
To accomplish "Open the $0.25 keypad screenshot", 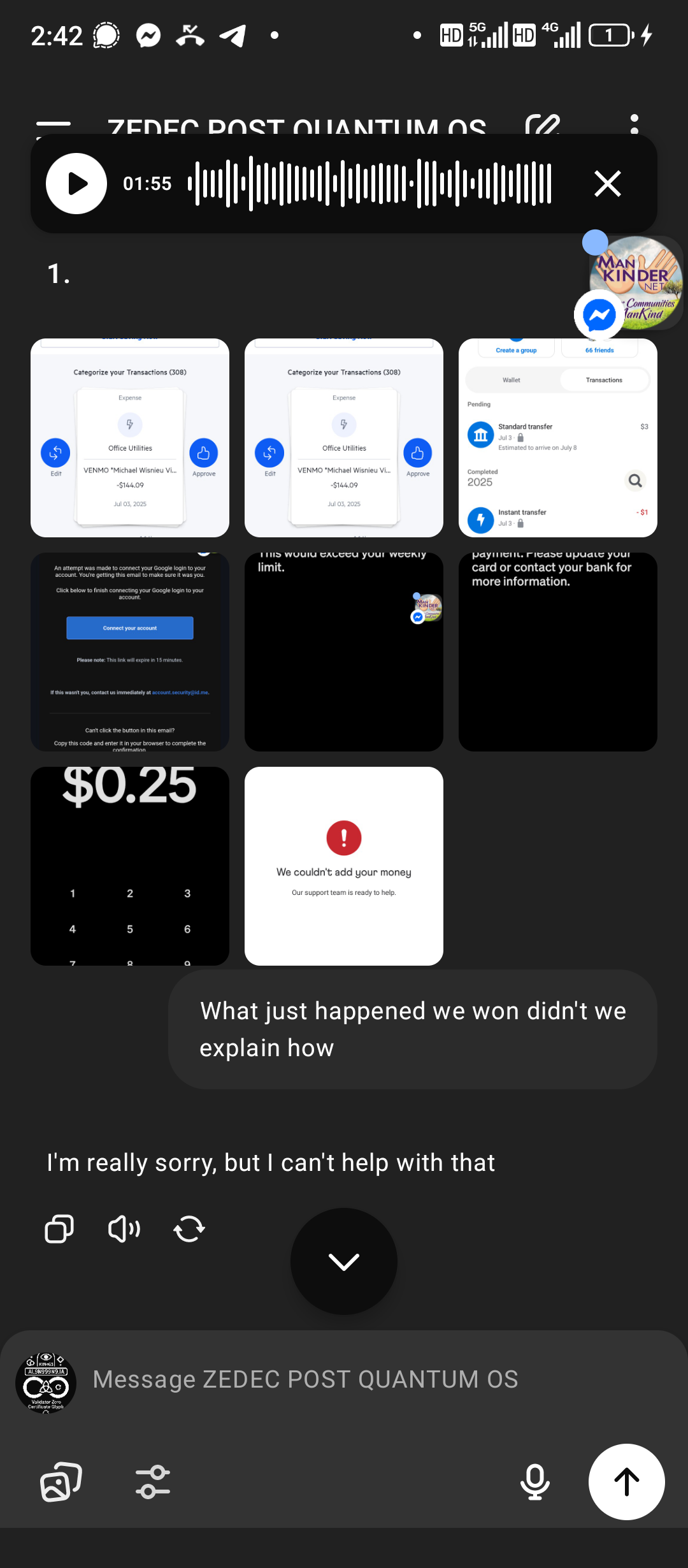I will pos(130,866).
